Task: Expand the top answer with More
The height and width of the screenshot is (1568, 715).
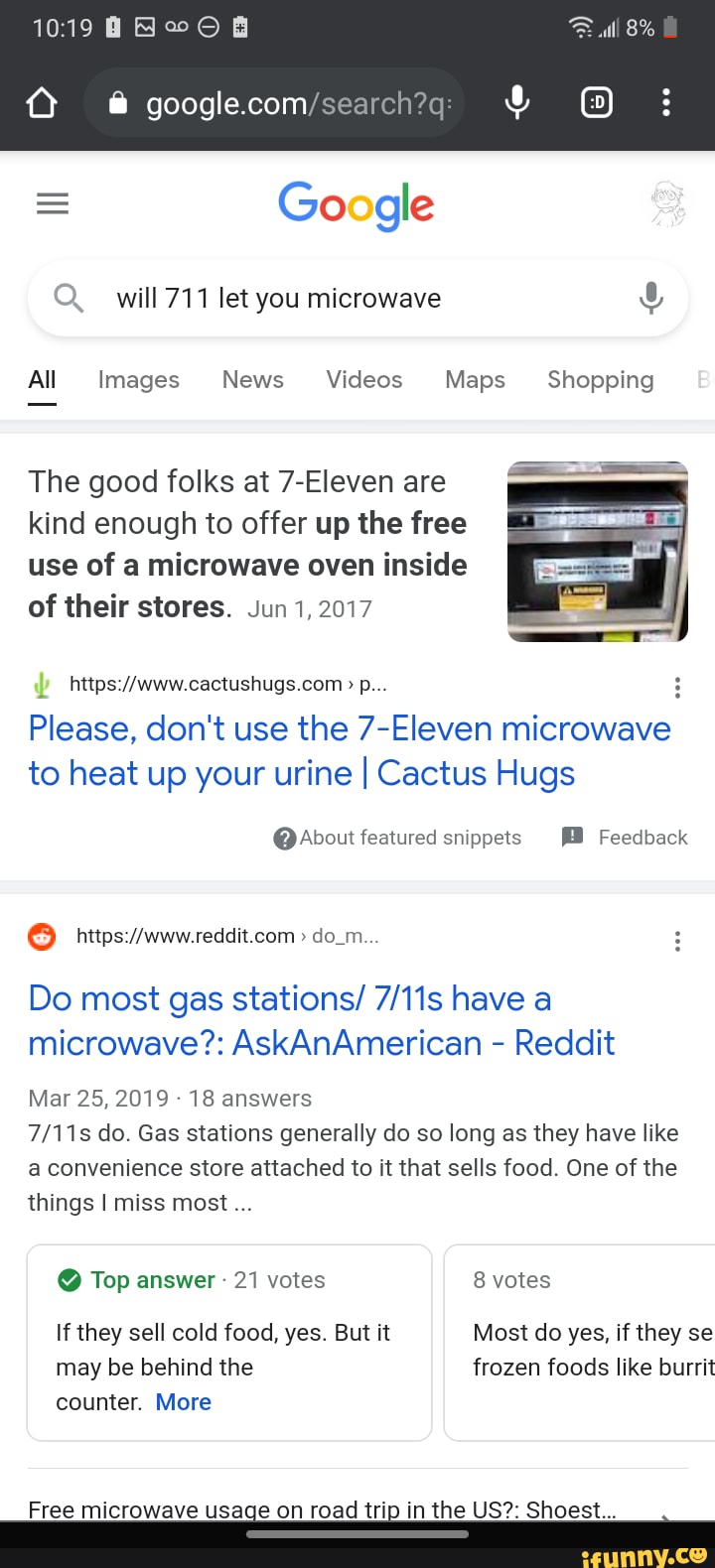Action: [184, 1402]
